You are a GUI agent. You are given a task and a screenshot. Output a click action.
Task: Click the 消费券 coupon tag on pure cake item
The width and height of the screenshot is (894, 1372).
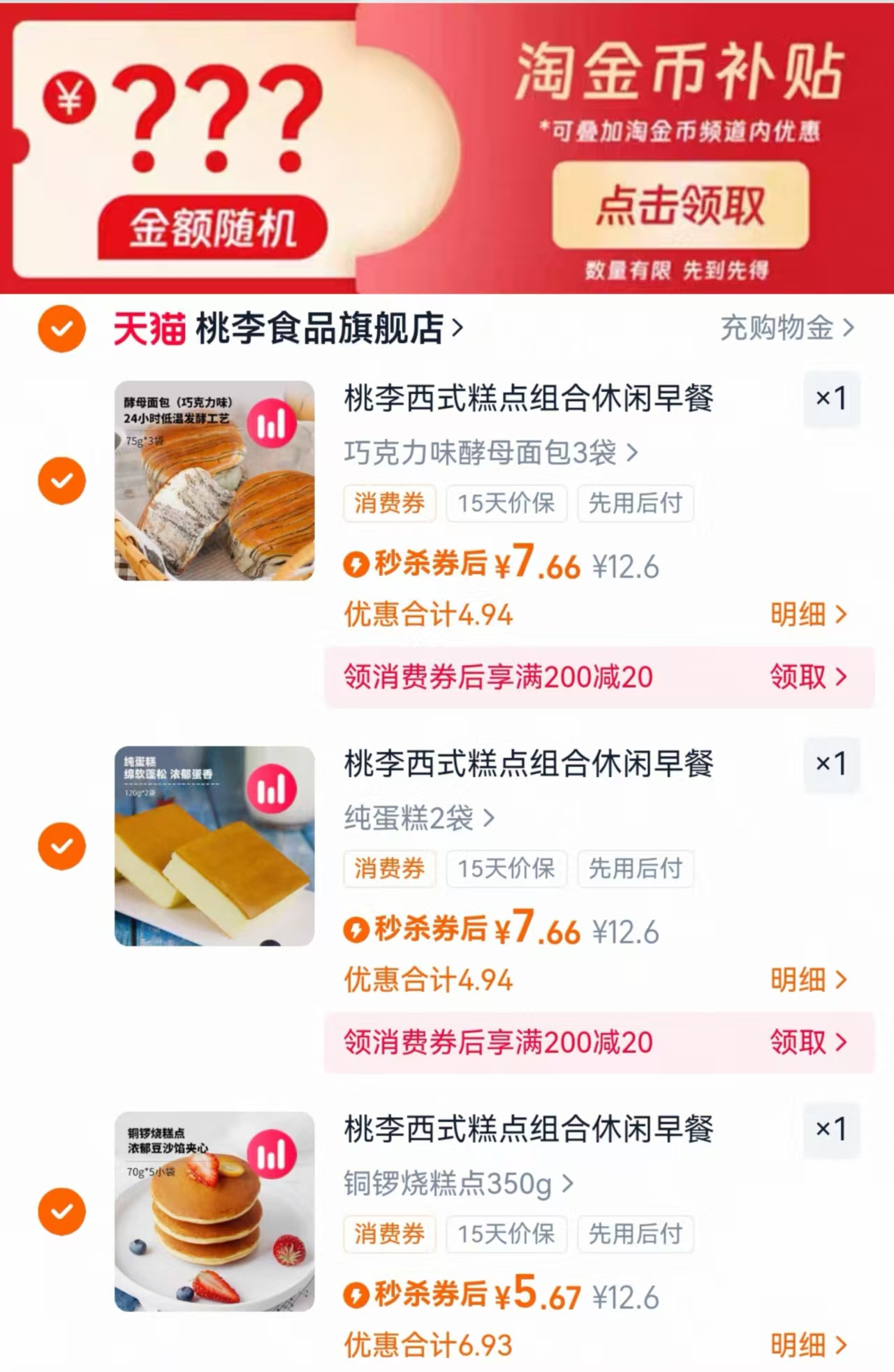(389, 868)
